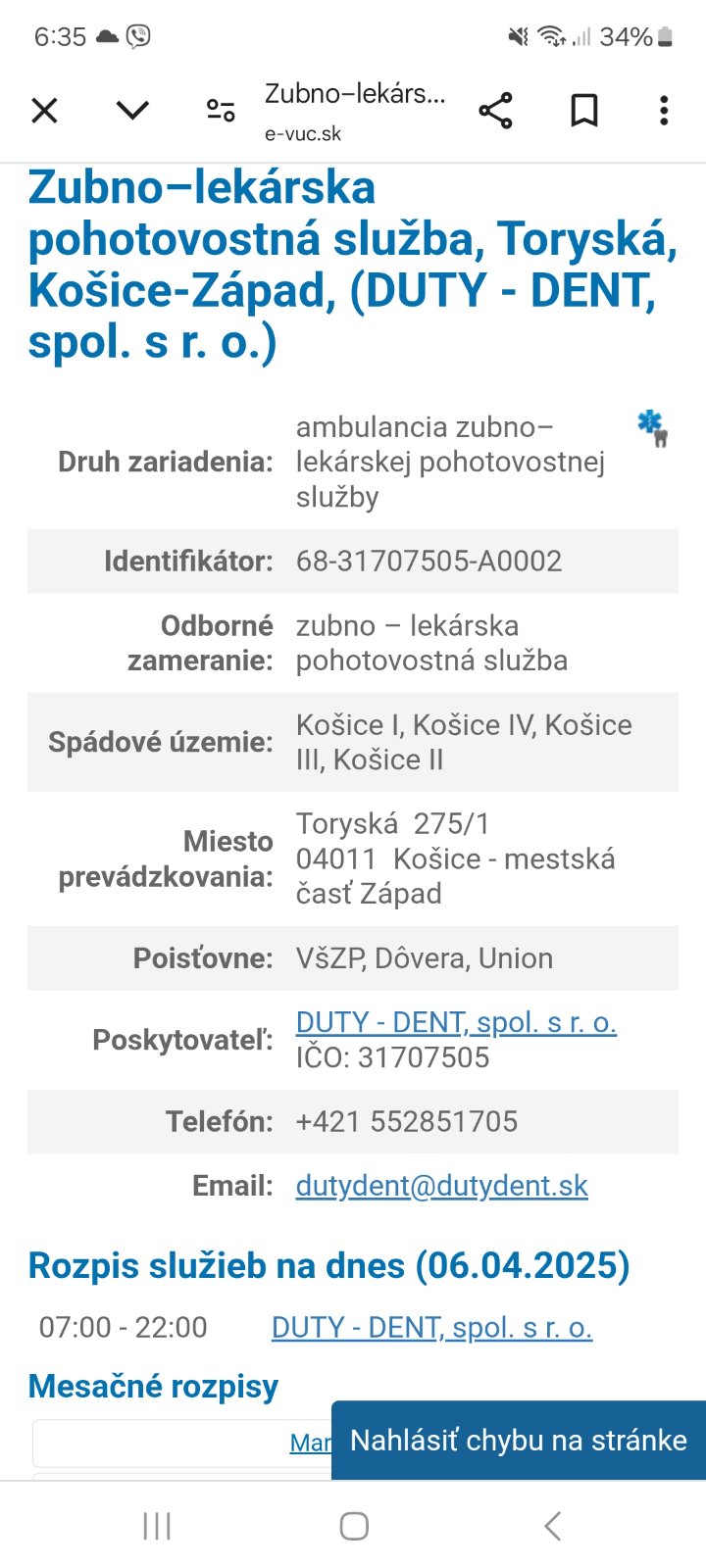Open the DUTY - DENT link under Poskytovateľ
Image resolution: width=706 pixels, height=1568 pixels.
(x=456, y=1022)
